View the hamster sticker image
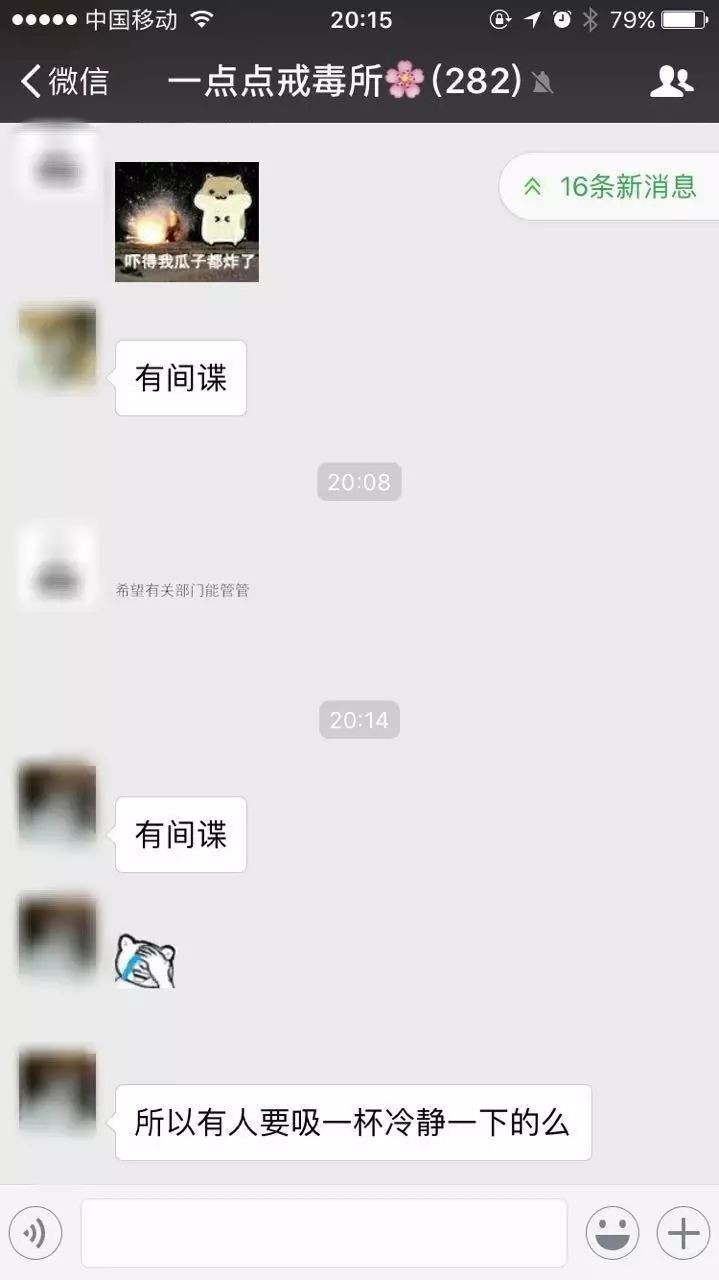 pos(187,222)
